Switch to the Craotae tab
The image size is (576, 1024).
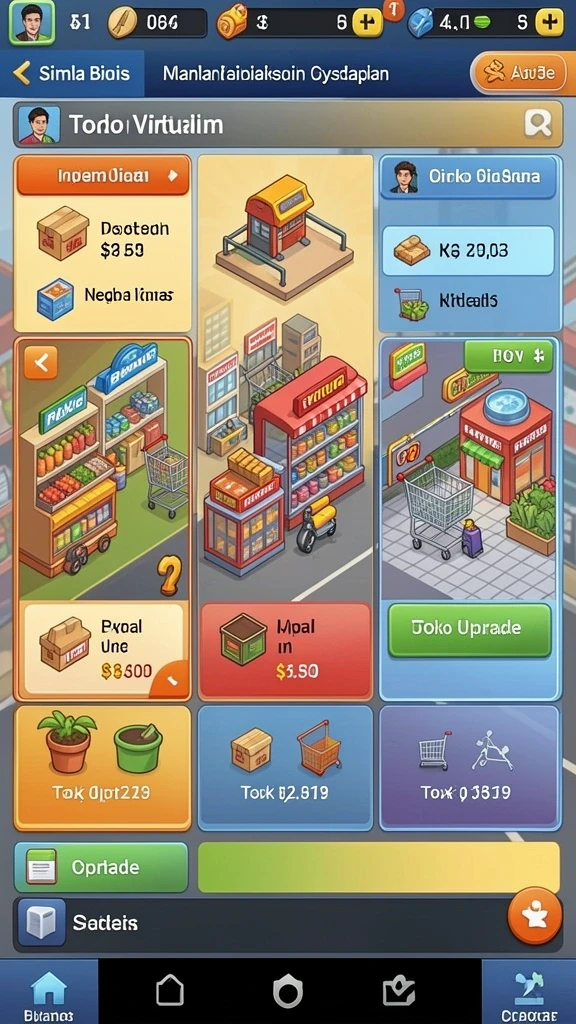529,991
